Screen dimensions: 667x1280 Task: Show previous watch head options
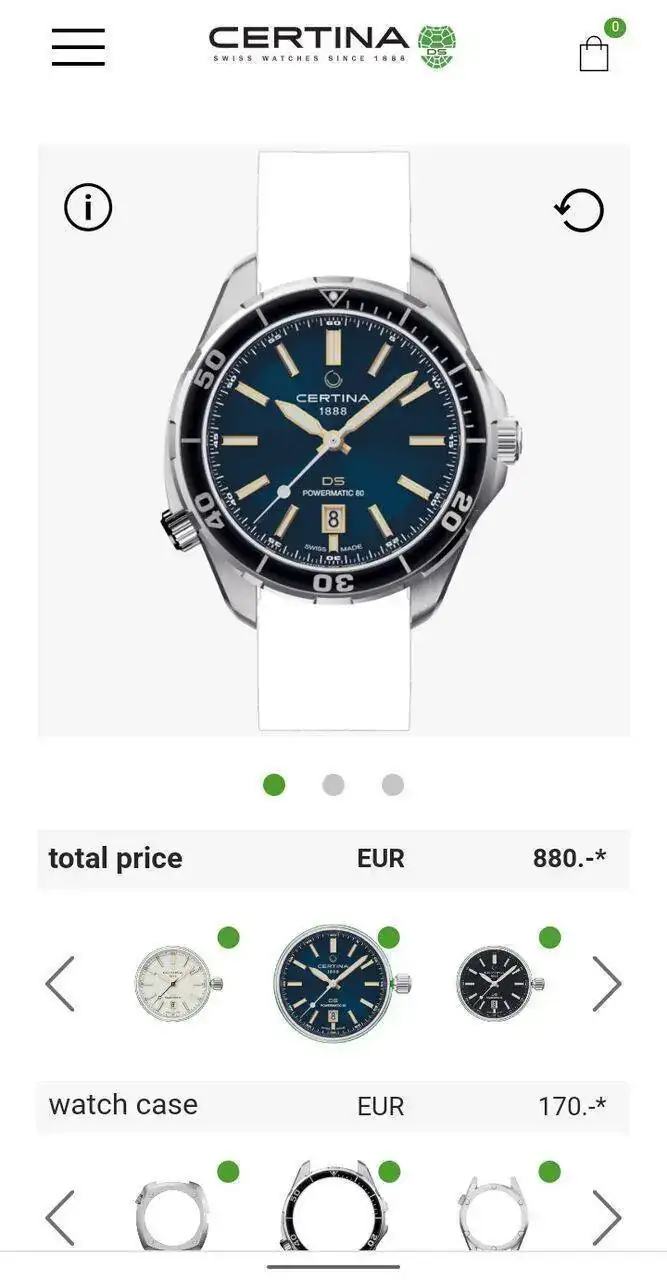pyautogui.click(x=60, y=983)
